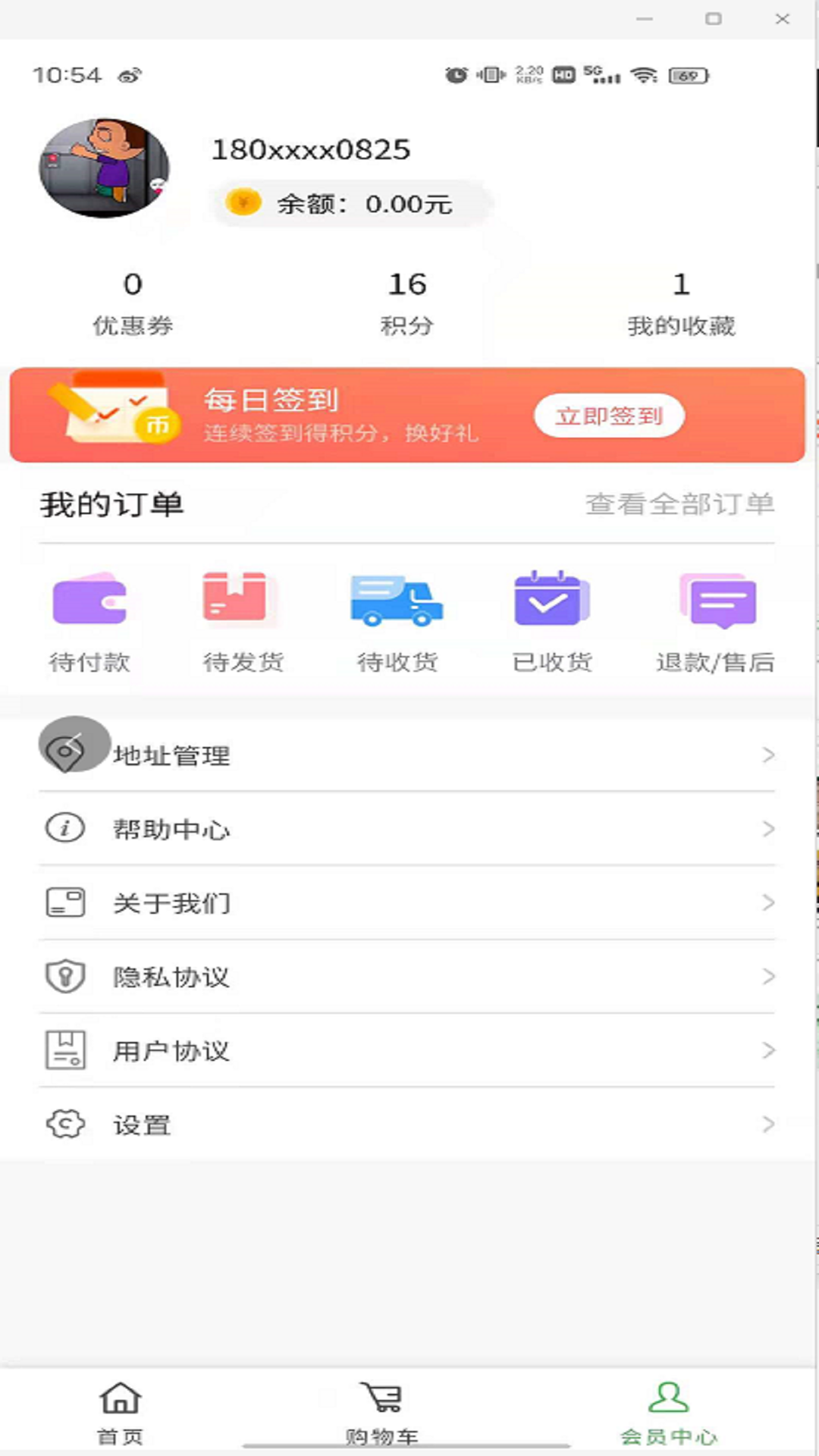Screen dimensions: 819x1456
Task: Click the 地址管理 location pin icon
Action: click(x=68, y=751)
